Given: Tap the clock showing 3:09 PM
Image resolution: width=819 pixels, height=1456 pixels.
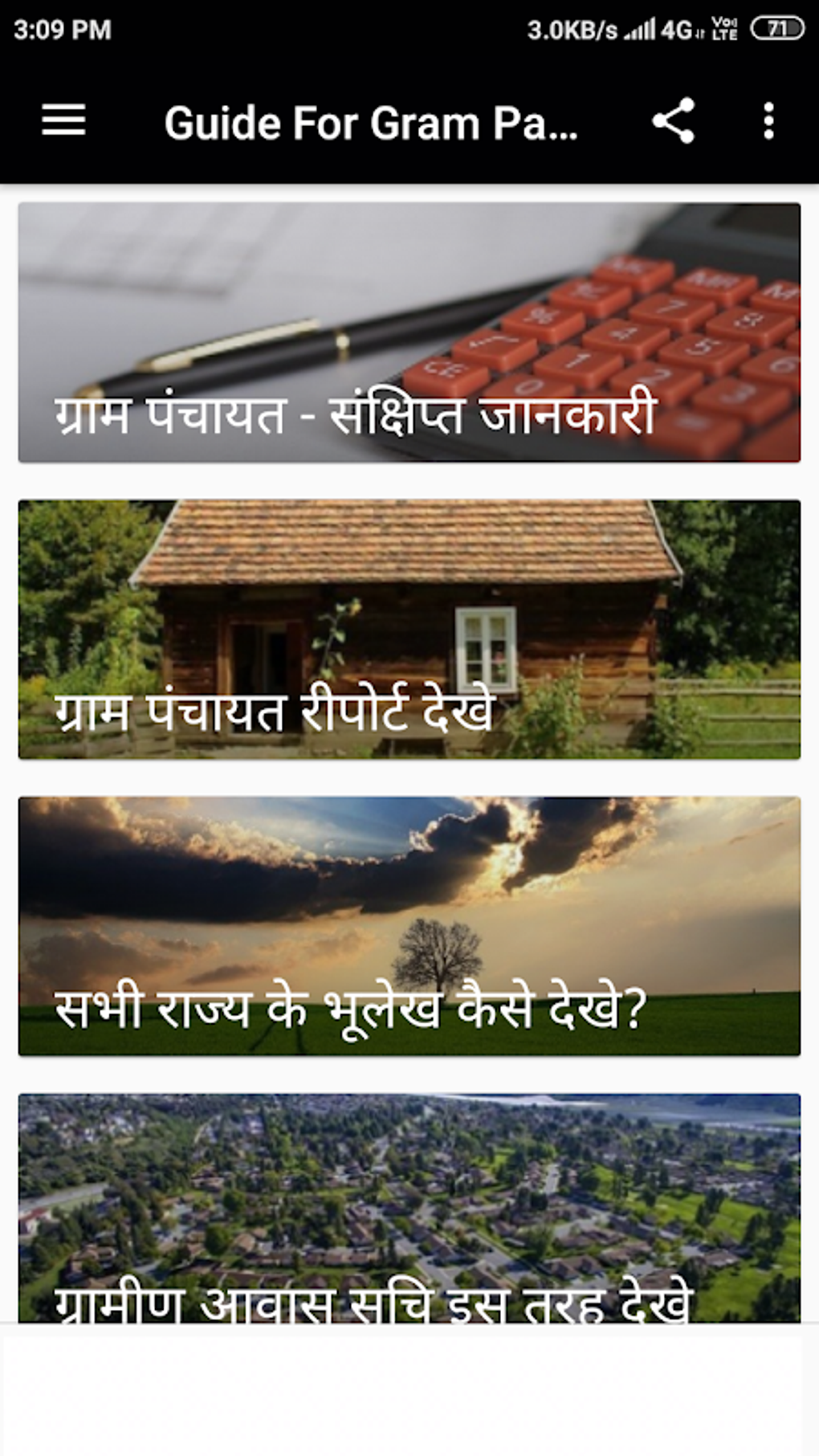Looking at the screenshot, I should [x=60, y=28].
